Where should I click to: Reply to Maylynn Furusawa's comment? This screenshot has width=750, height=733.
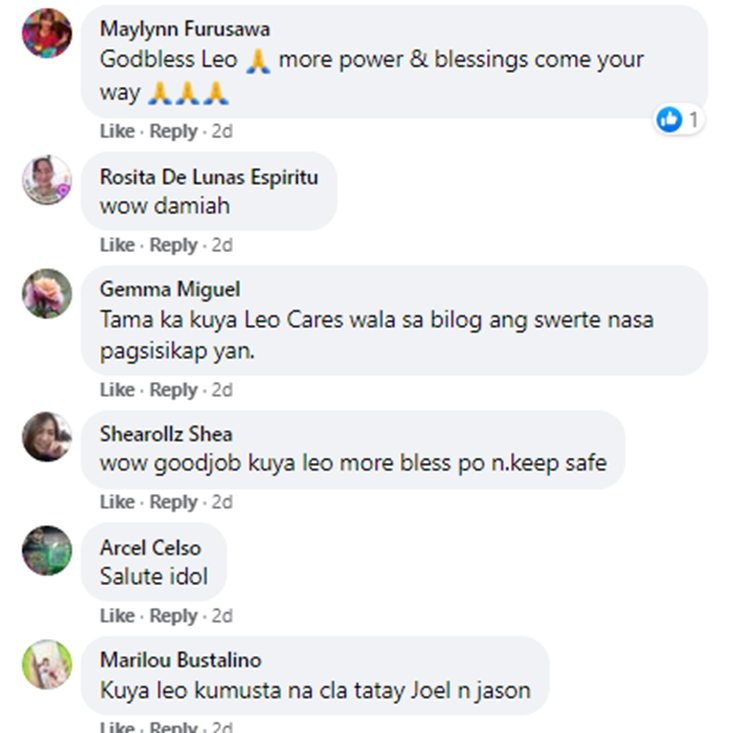click(x=173, y=131)
